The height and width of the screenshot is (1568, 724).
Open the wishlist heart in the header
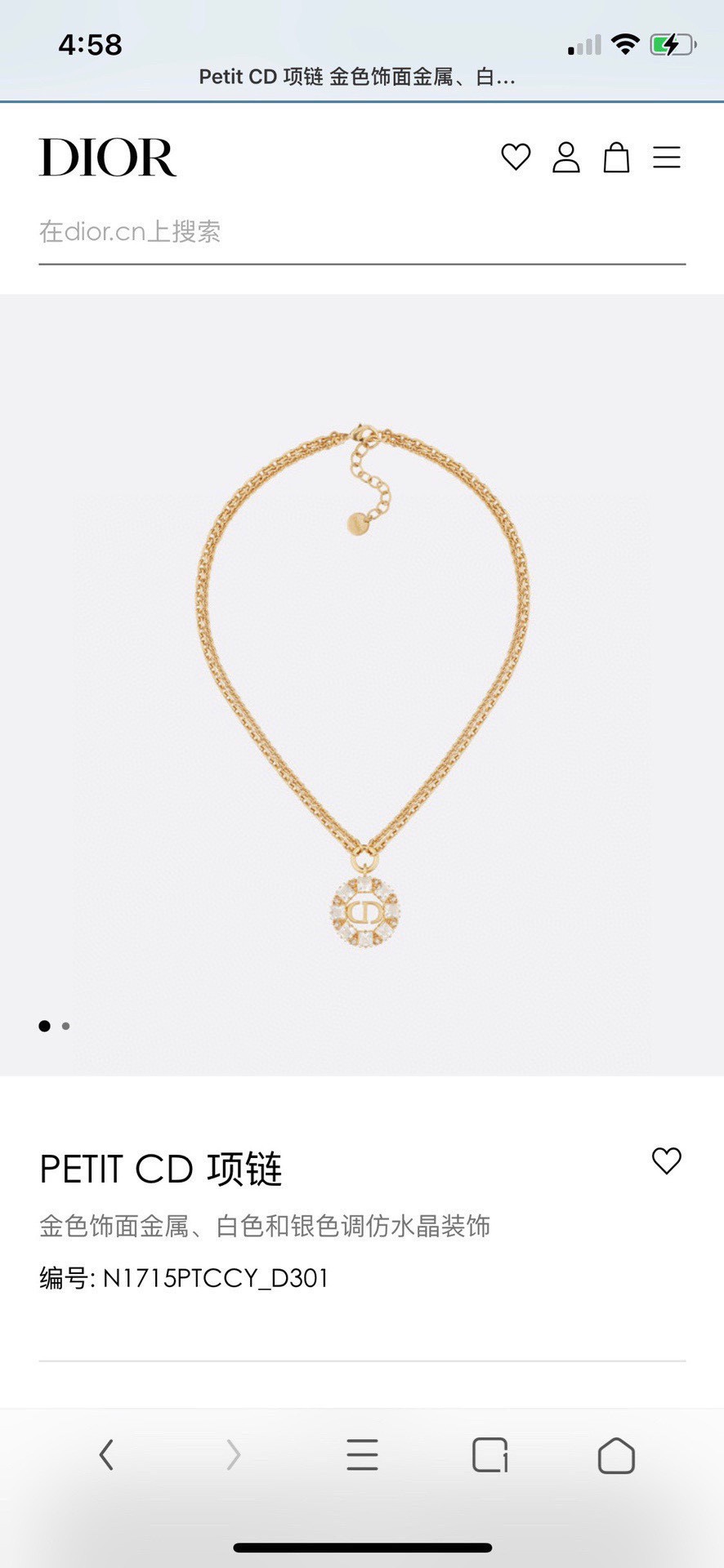coord(516,157)
